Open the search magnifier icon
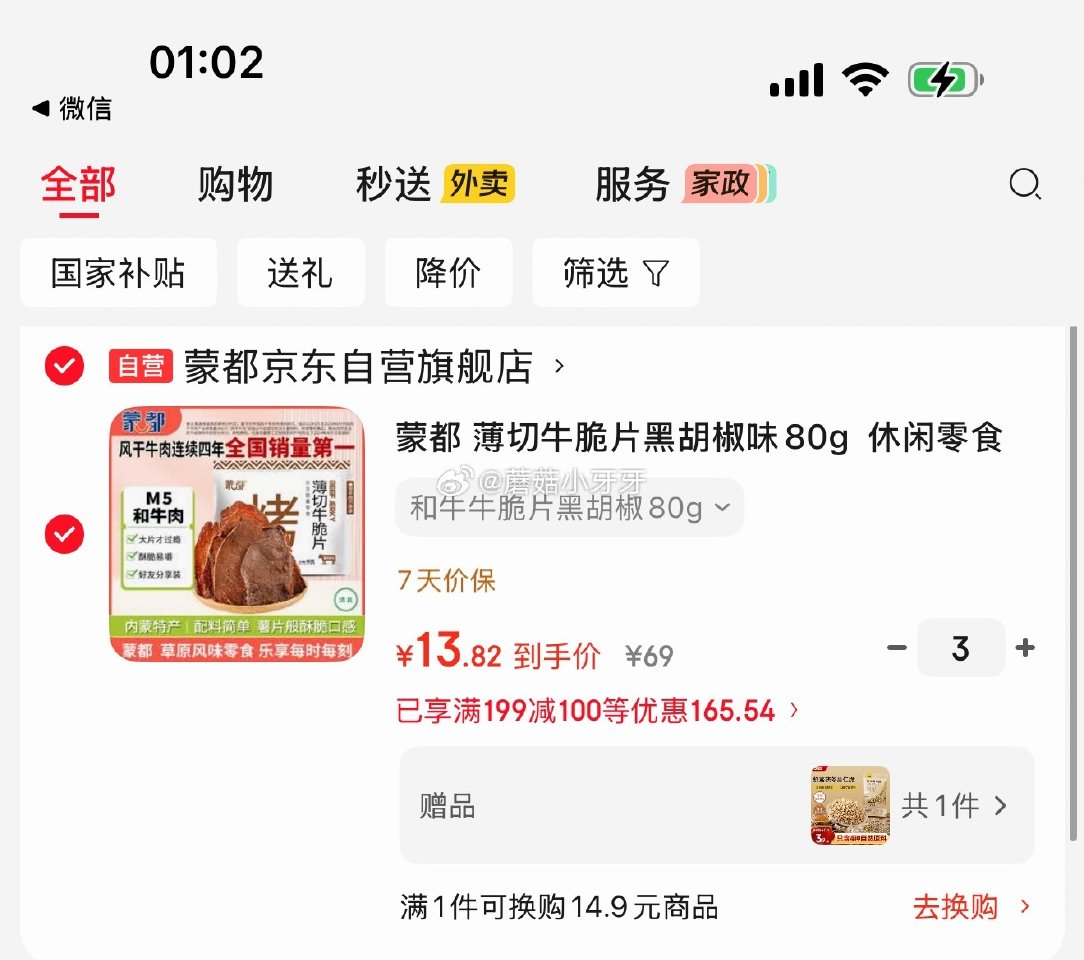Image resolution: width=1084 pixels, height=960 pixels. coord(1025,185)
